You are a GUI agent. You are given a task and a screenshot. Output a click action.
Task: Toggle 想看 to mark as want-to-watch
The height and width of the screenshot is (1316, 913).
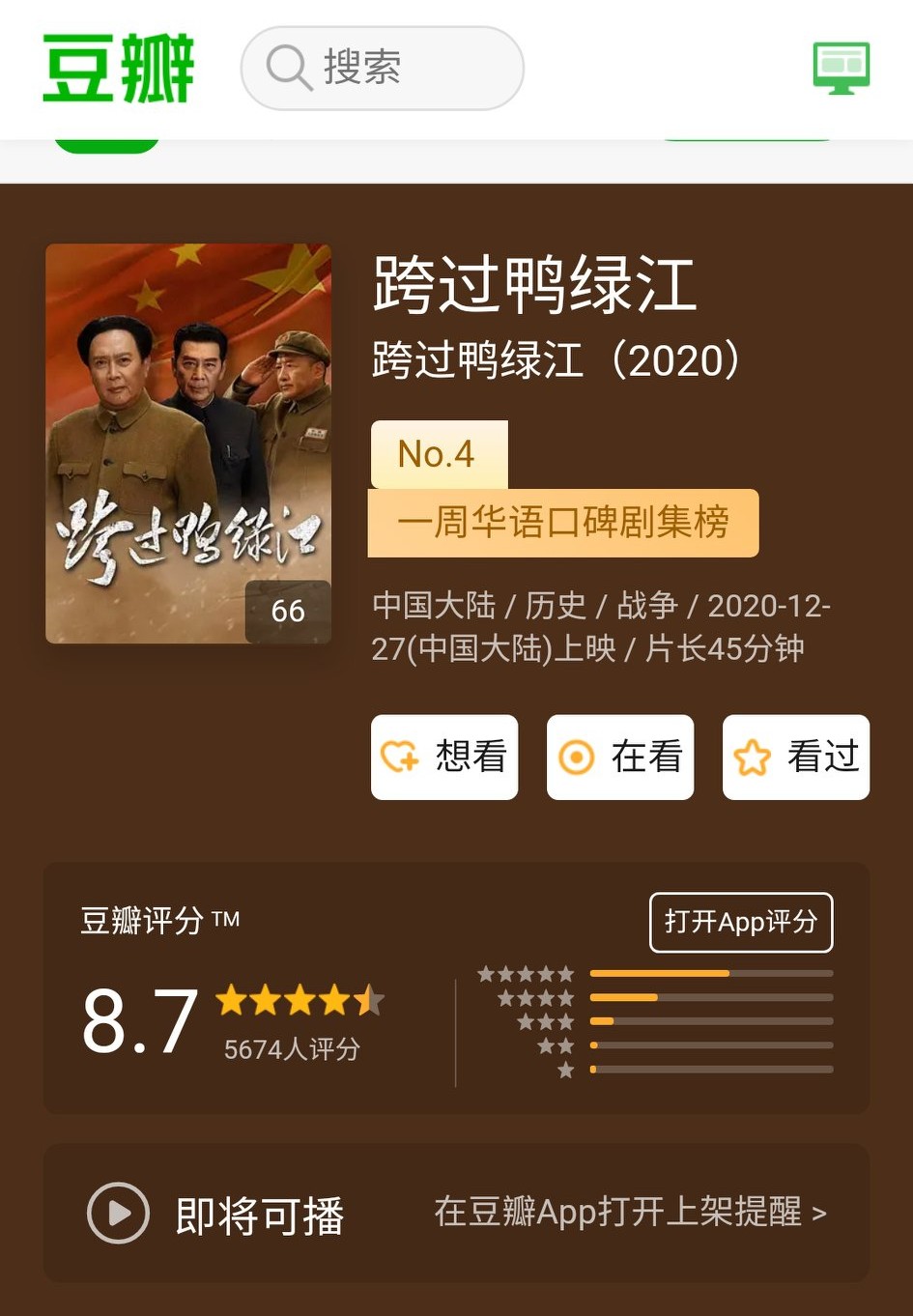(444, 757)
